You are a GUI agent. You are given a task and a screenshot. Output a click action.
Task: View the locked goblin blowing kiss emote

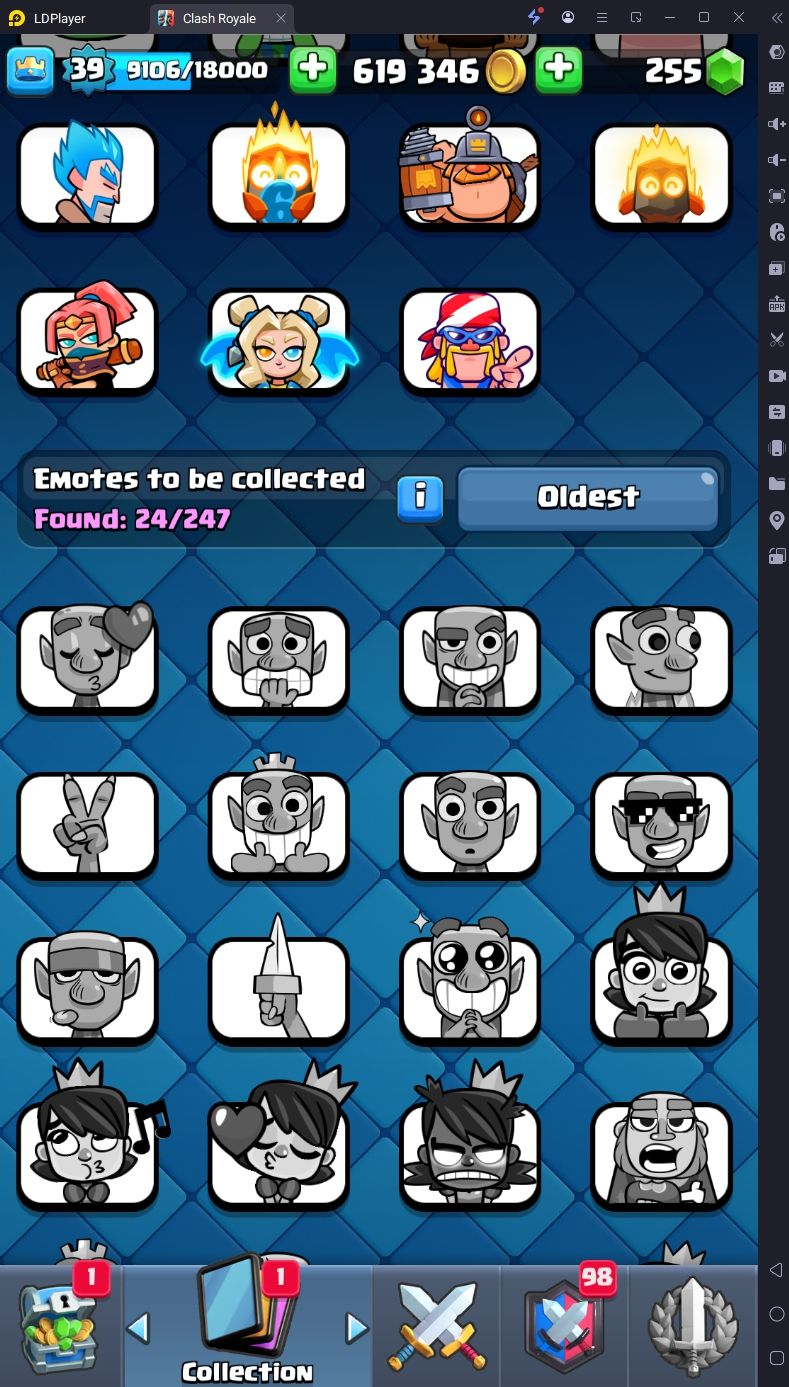87,660
